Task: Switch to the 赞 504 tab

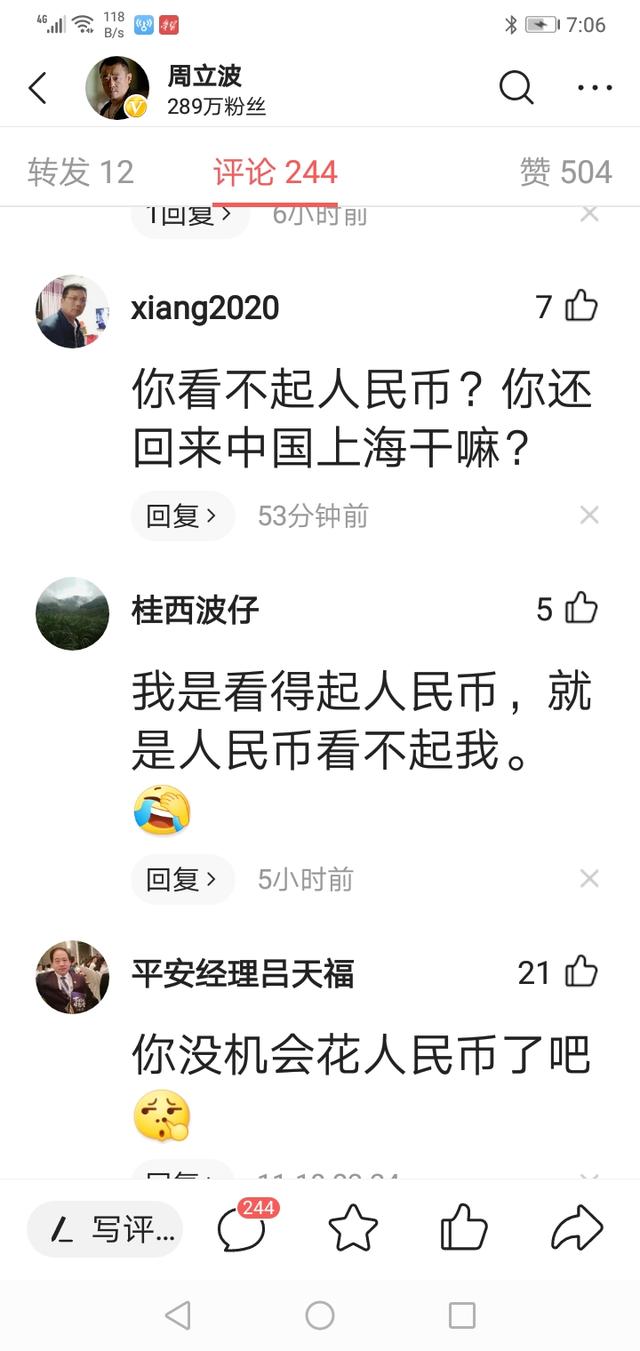Action: pos(565,172)
